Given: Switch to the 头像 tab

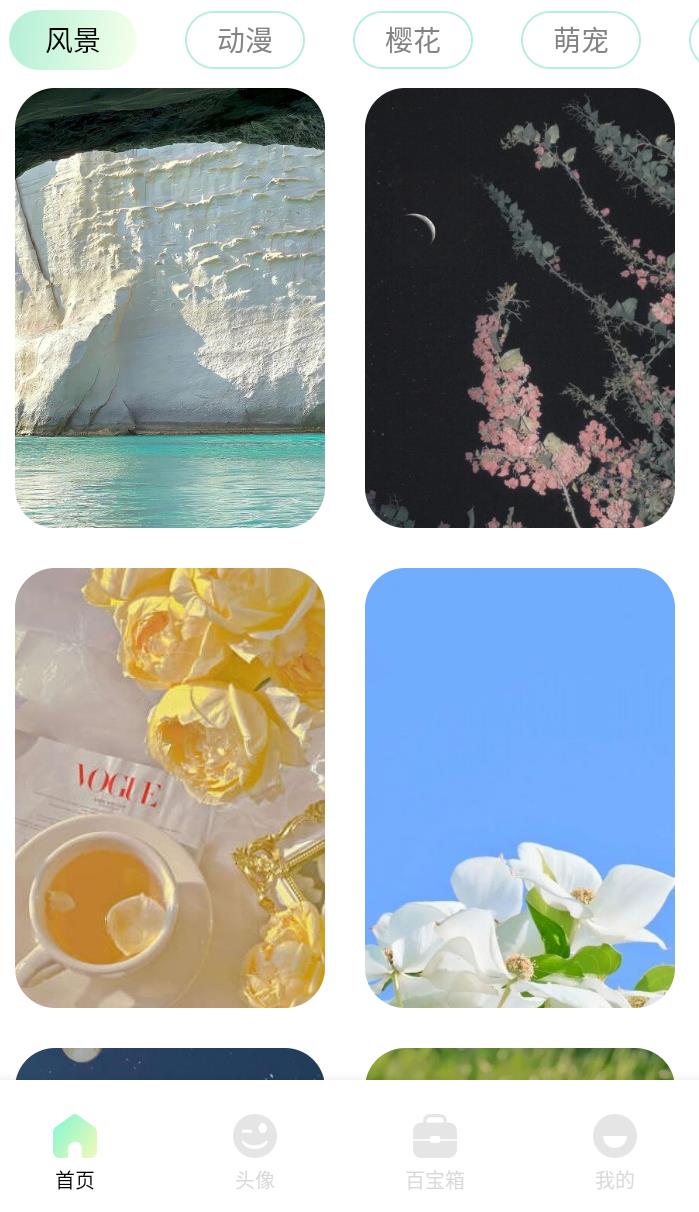Looking at the screenshot, I should coord(255,1152).
